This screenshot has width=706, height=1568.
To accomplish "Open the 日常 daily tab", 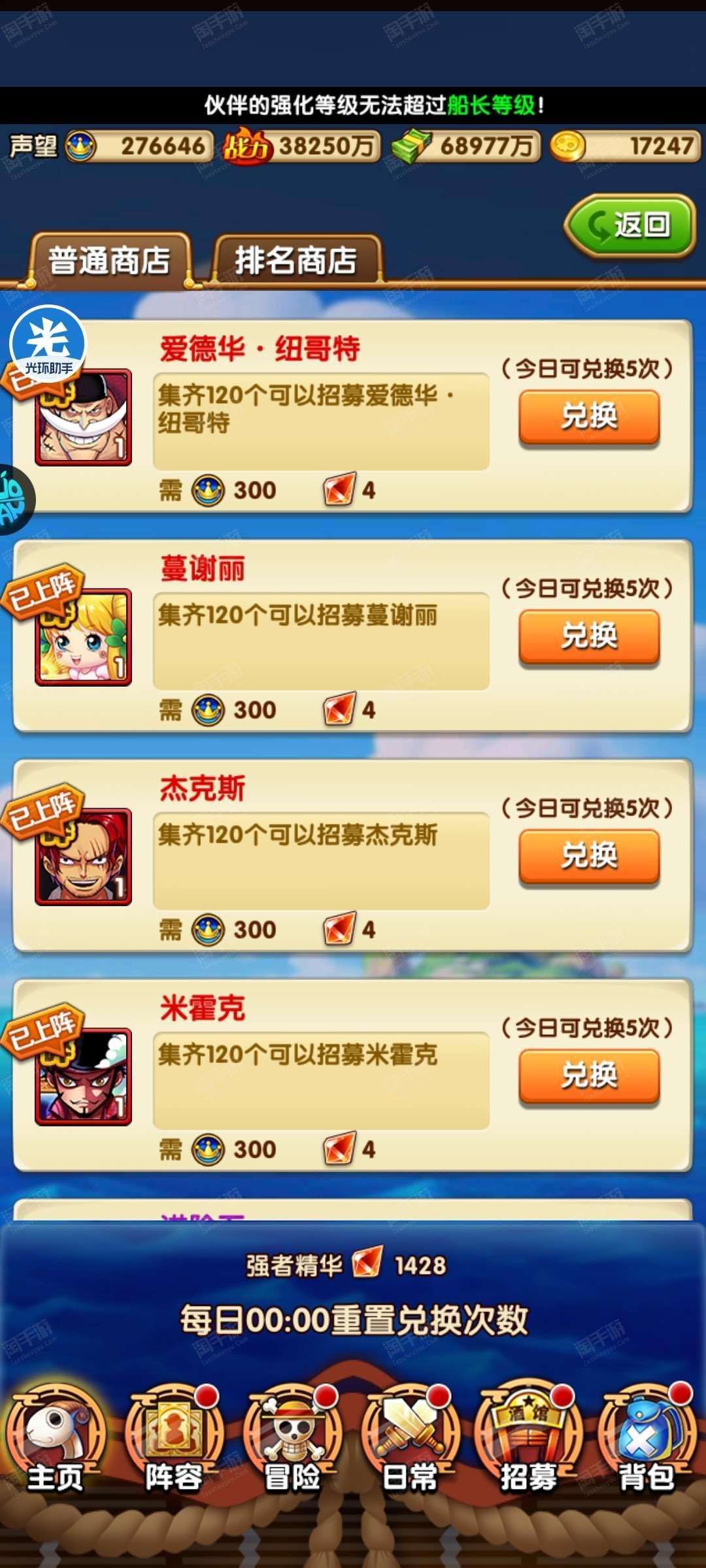I will [410, 1441].
